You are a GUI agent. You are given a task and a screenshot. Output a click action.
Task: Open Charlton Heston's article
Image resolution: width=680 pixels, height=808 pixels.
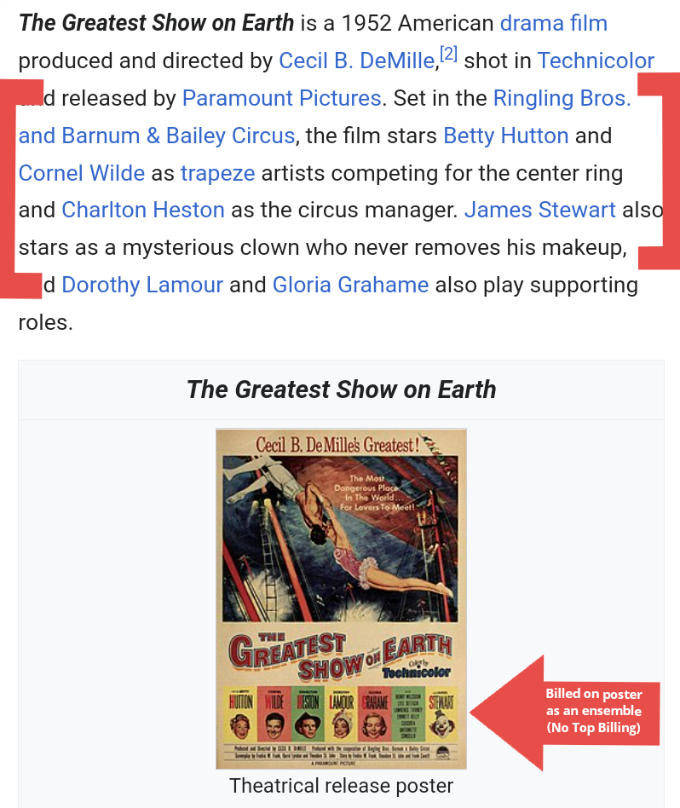point(143,210)
